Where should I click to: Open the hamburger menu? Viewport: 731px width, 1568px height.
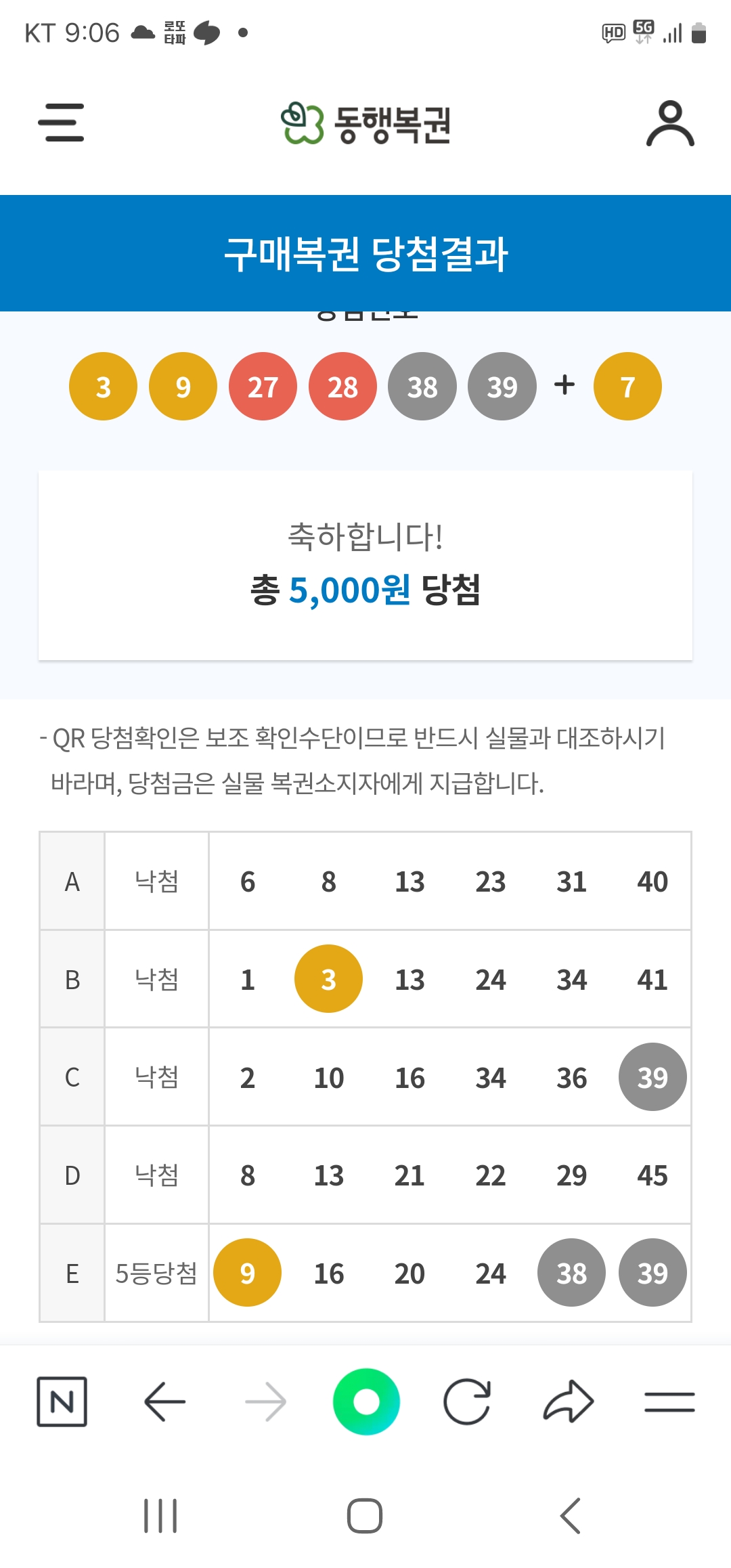61,123
